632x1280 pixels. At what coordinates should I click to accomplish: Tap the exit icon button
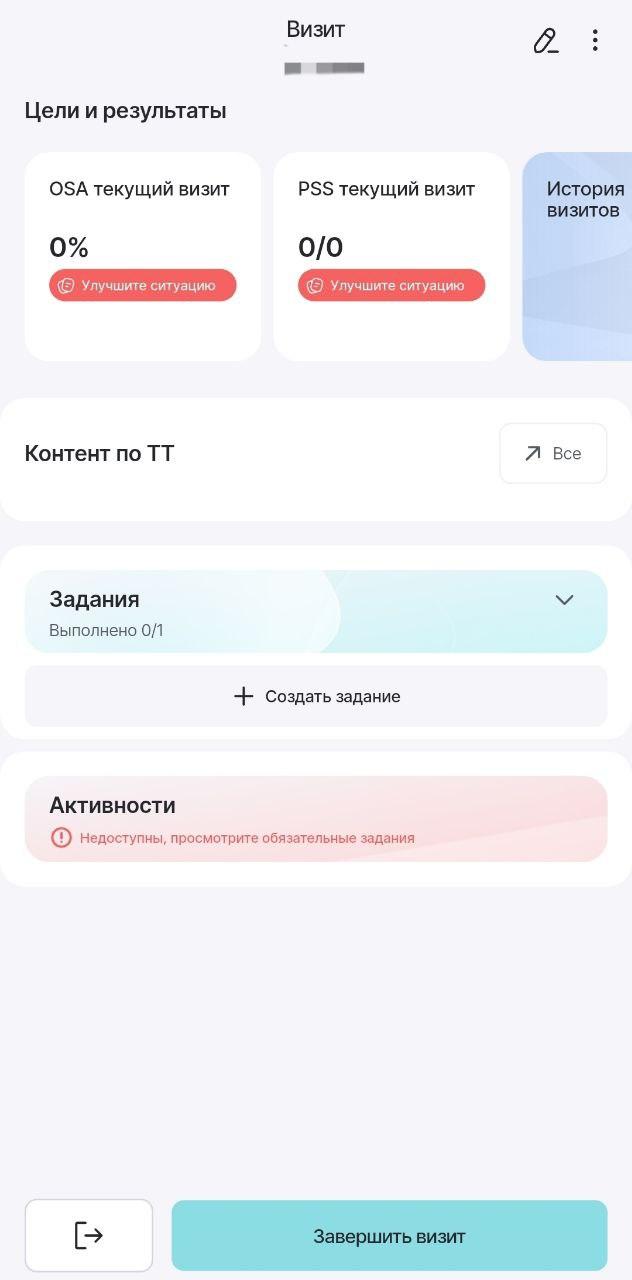tap(89, 1236)
